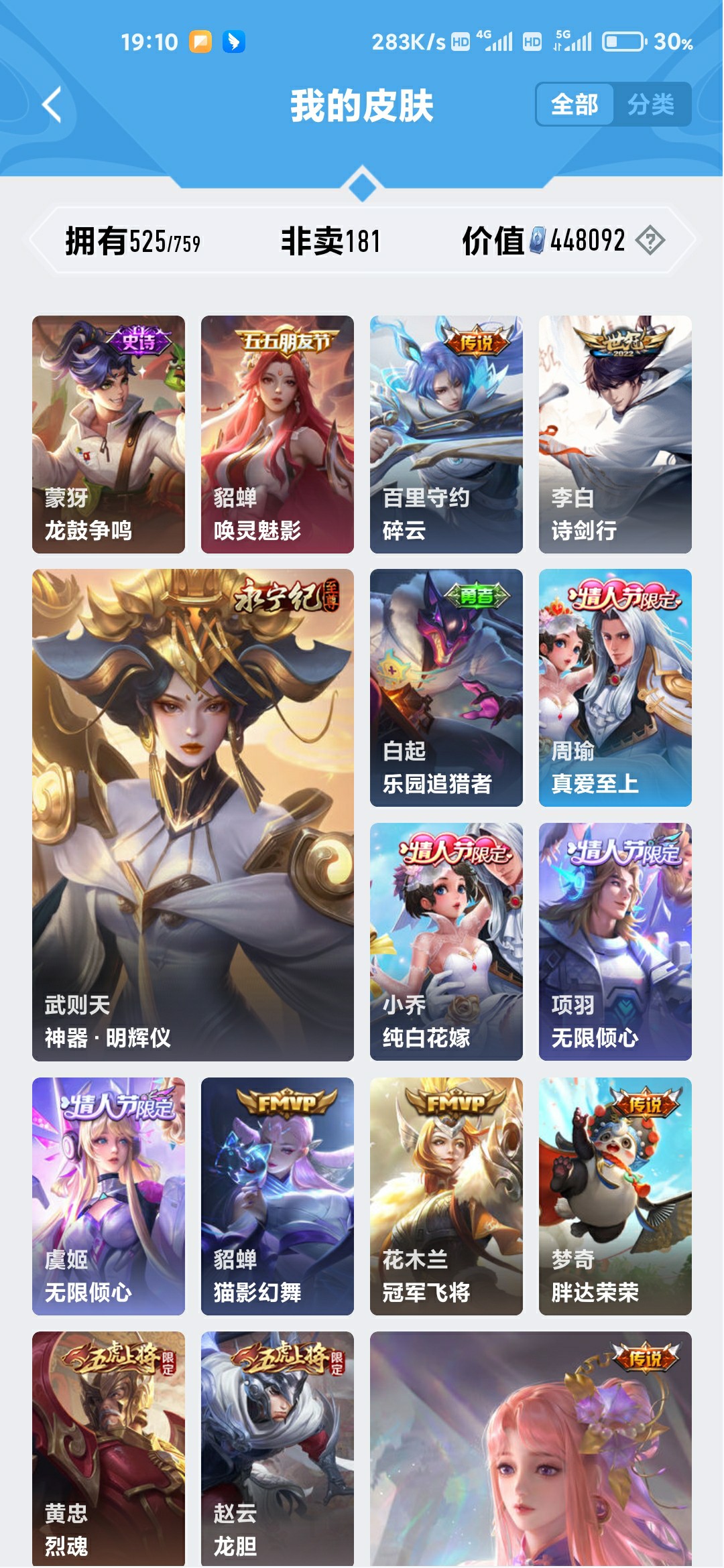724x1568 pixels.
Task: Open 貂蝉 唤灵魅影 skin card
Action: pos(278,434)
